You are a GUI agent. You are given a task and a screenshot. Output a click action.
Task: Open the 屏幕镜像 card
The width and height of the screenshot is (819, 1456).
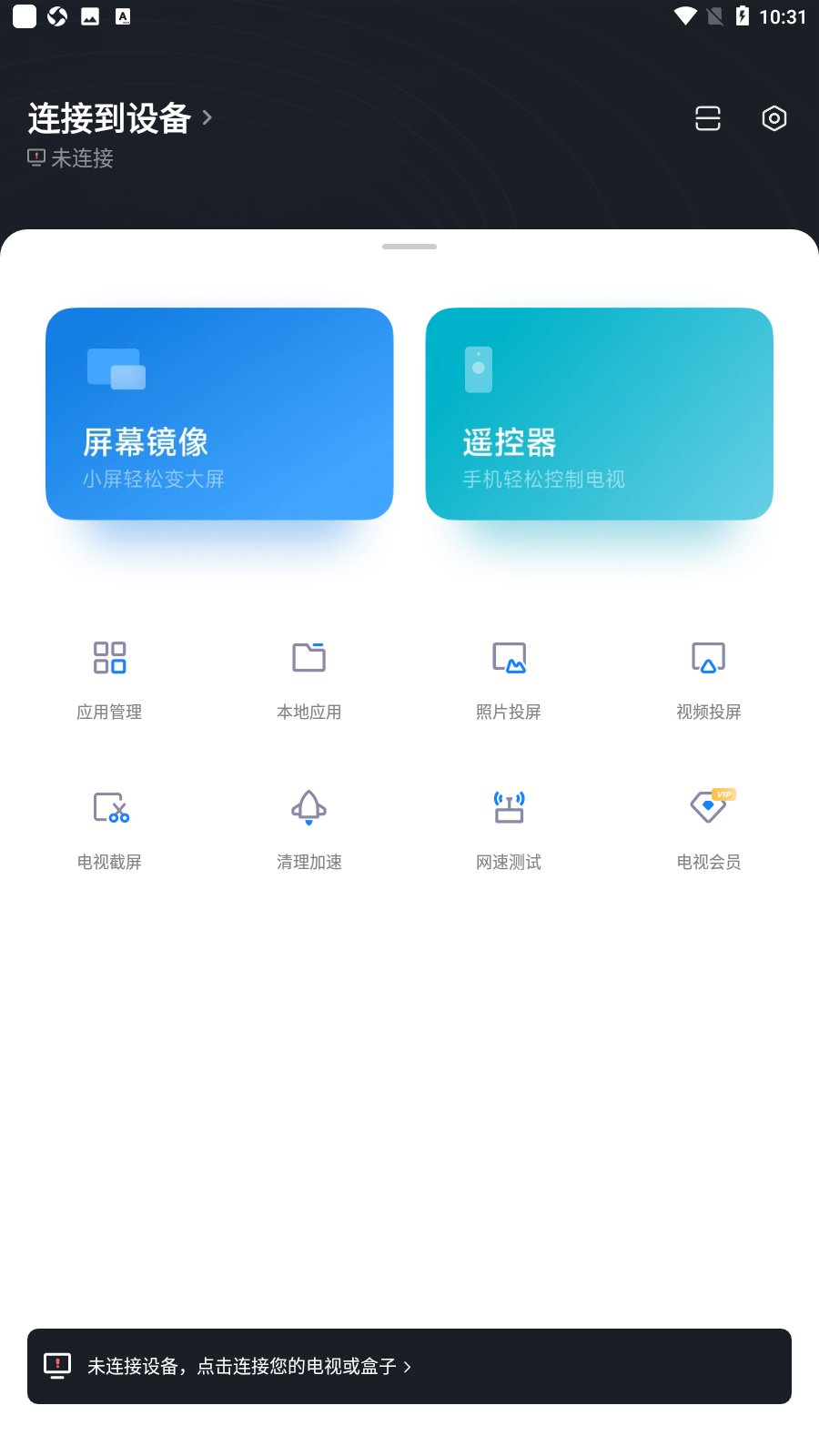click(x=219, y=414)
